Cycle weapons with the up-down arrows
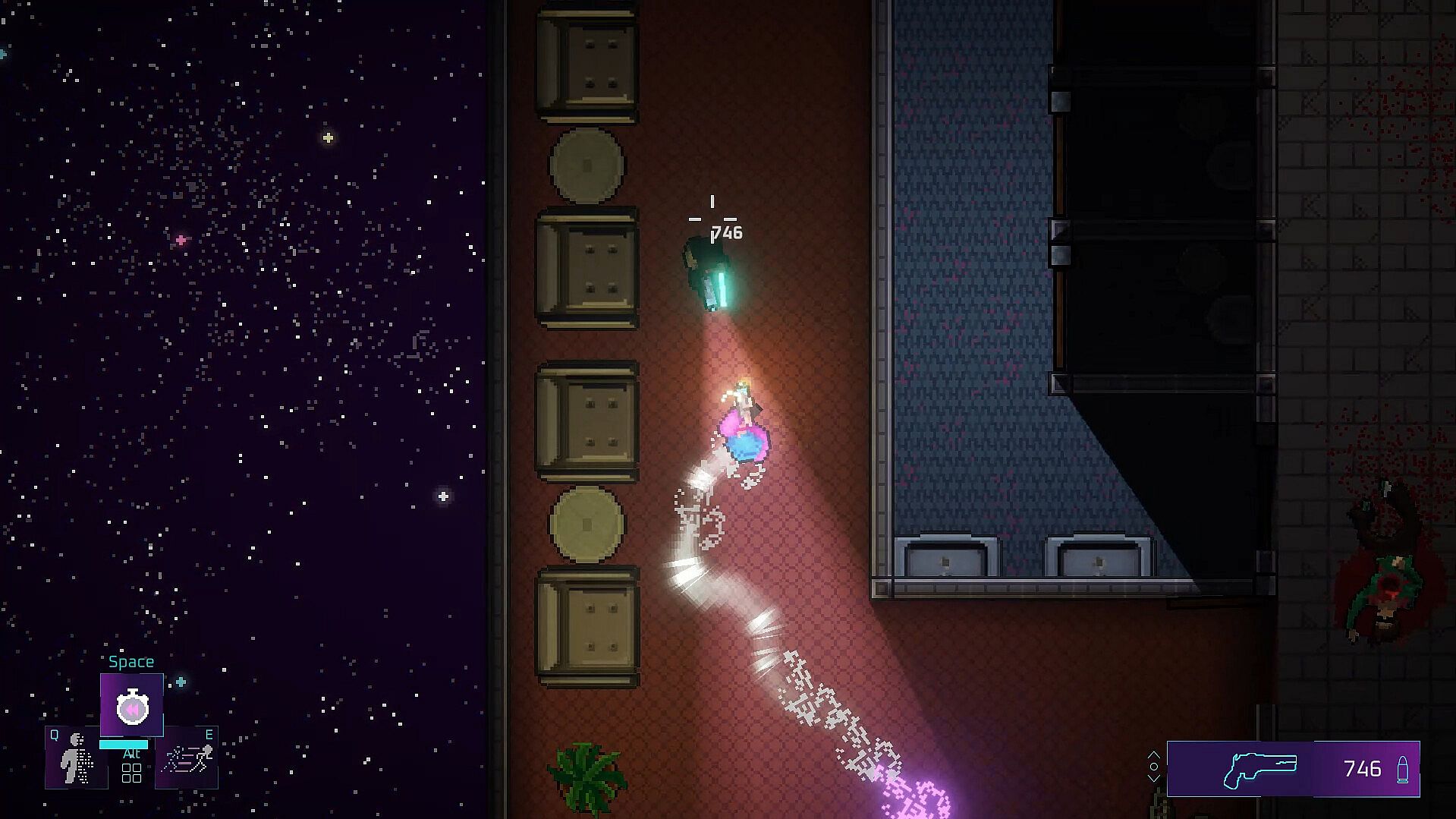 click(1153, 767)
